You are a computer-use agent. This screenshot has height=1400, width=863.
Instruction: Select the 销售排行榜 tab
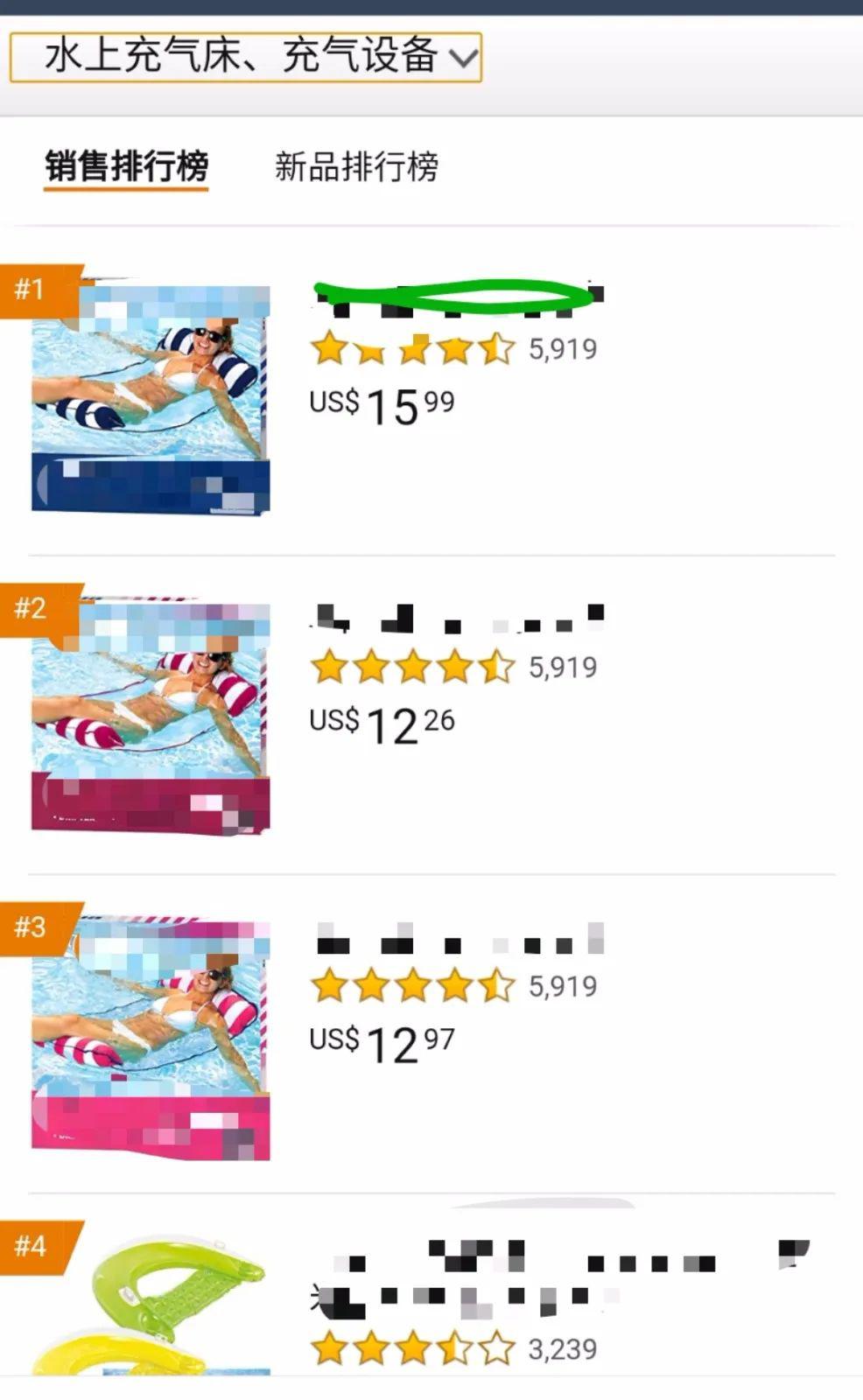click(127, 165)
